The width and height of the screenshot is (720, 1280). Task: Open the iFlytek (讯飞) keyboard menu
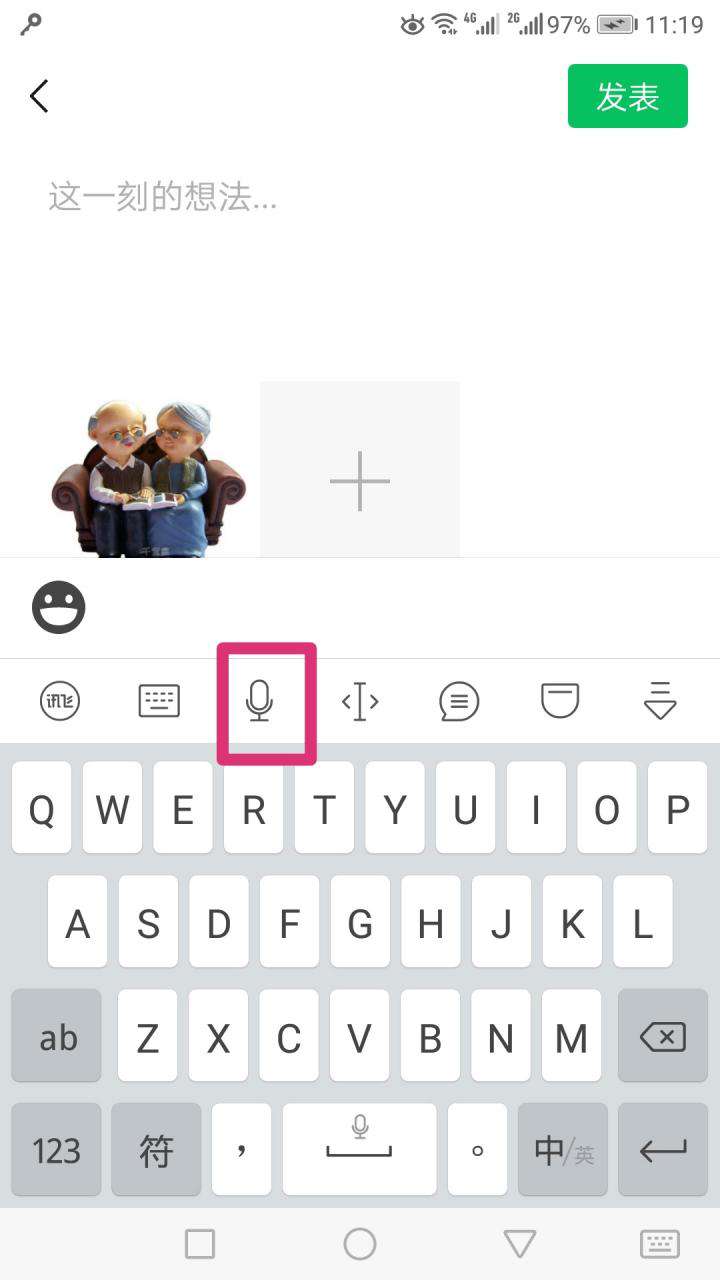point(59,701)
